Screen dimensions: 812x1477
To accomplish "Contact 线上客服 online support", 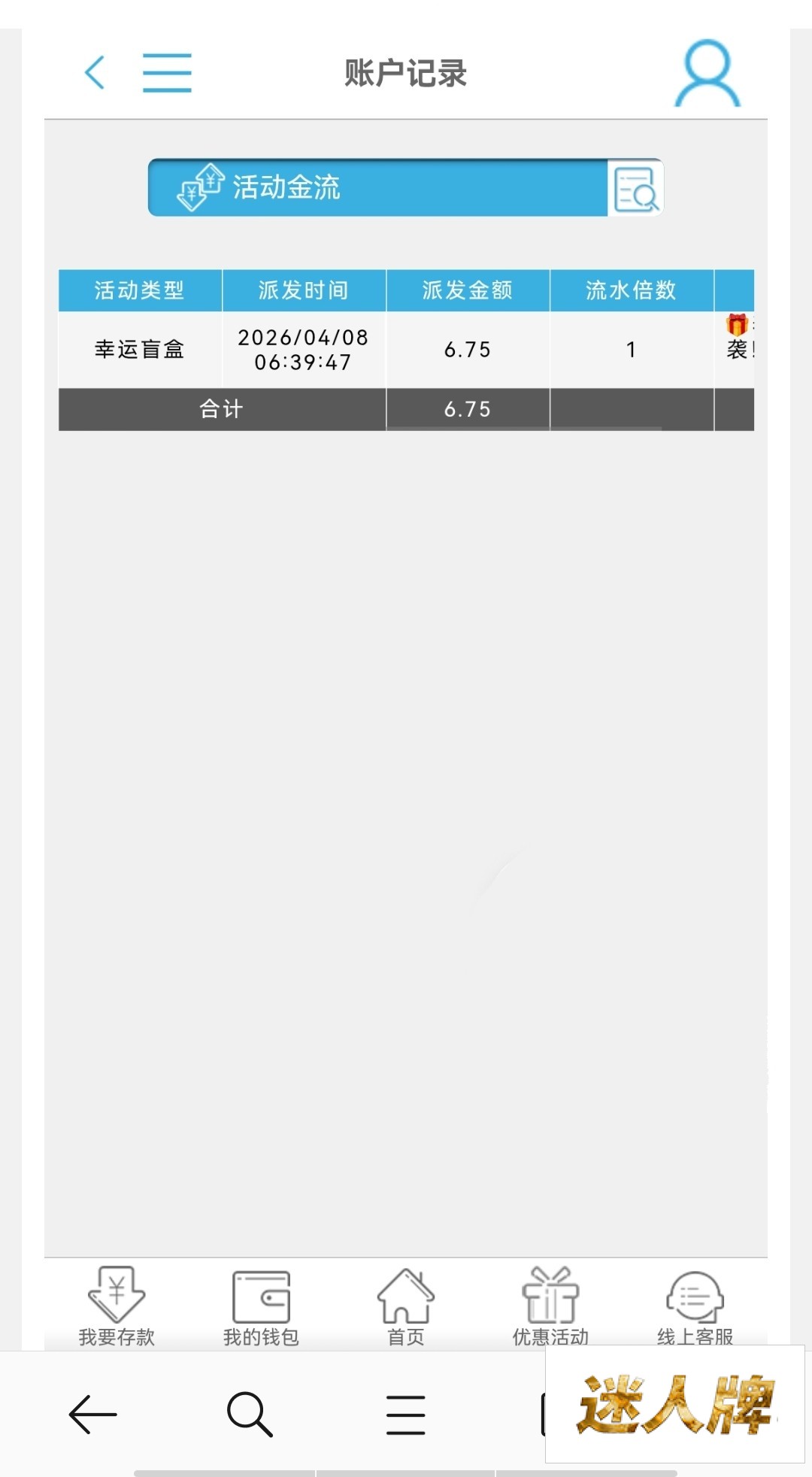I will pyautogui.click(x=695, y=1306).
